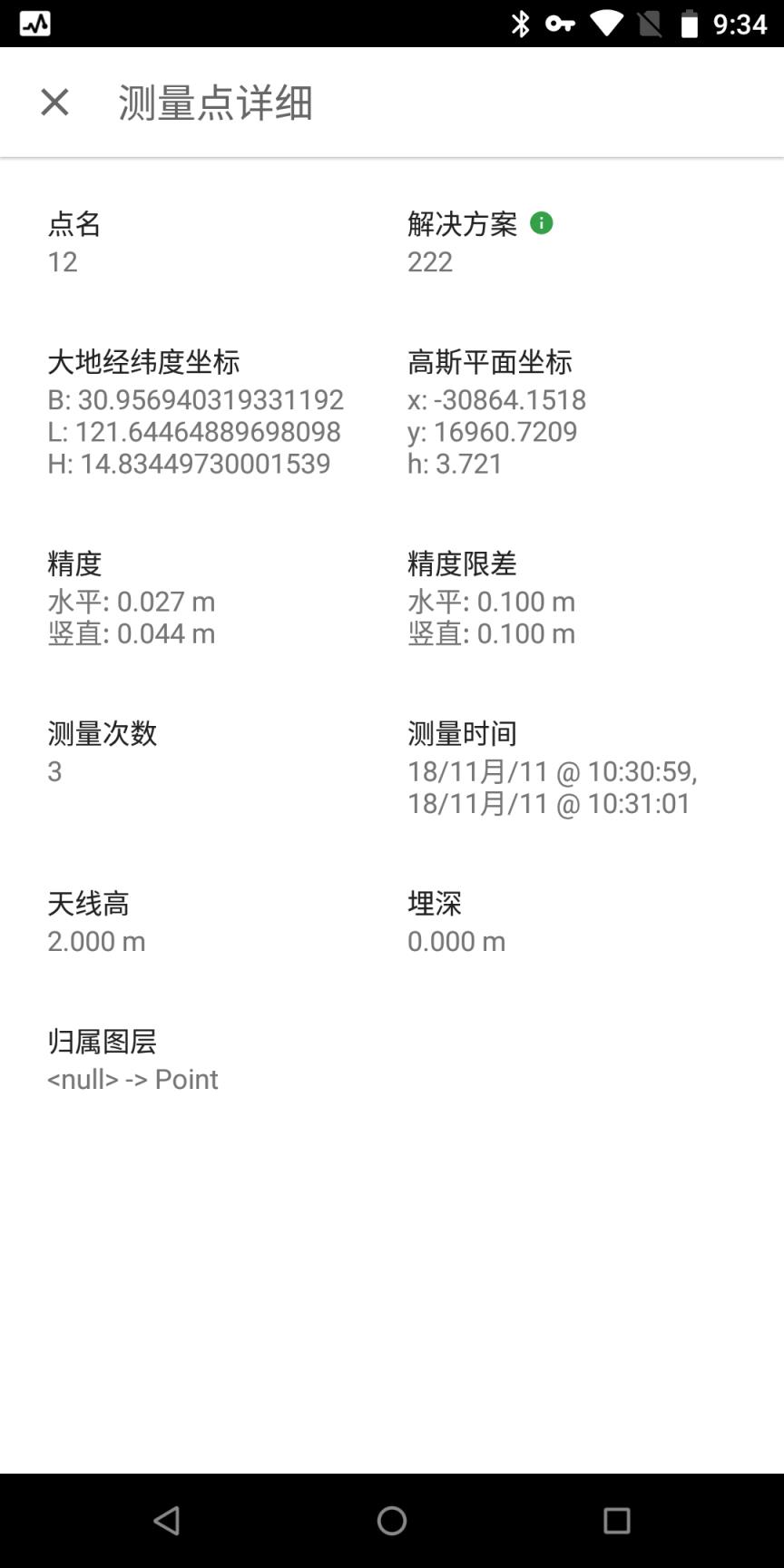The height and width of the screenshot is (1568, 784).
Task: Tap the VPN key icon in status bar
Action: (561, 23)
